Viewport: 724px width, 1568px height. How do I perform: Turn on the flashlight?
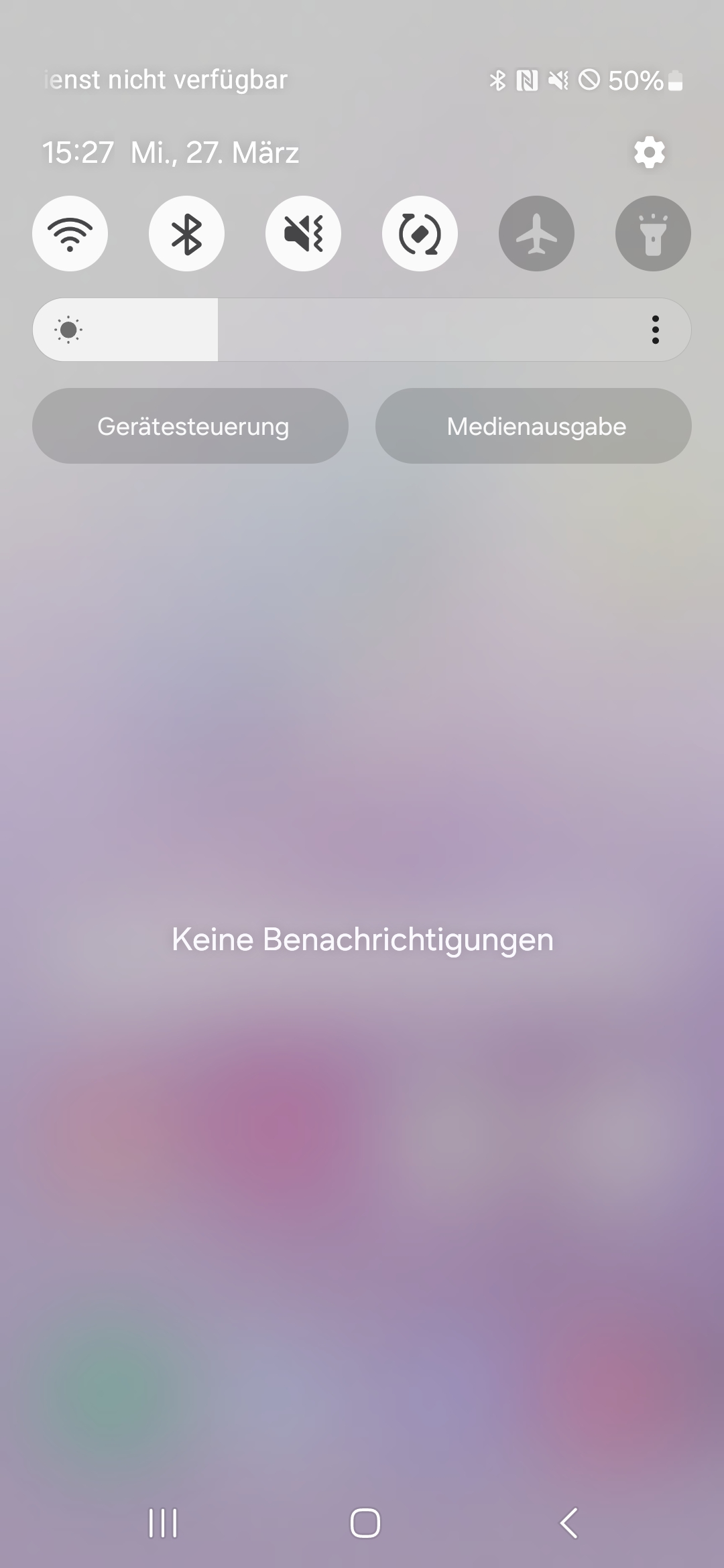pyautogui.click(x=653, y=233)
